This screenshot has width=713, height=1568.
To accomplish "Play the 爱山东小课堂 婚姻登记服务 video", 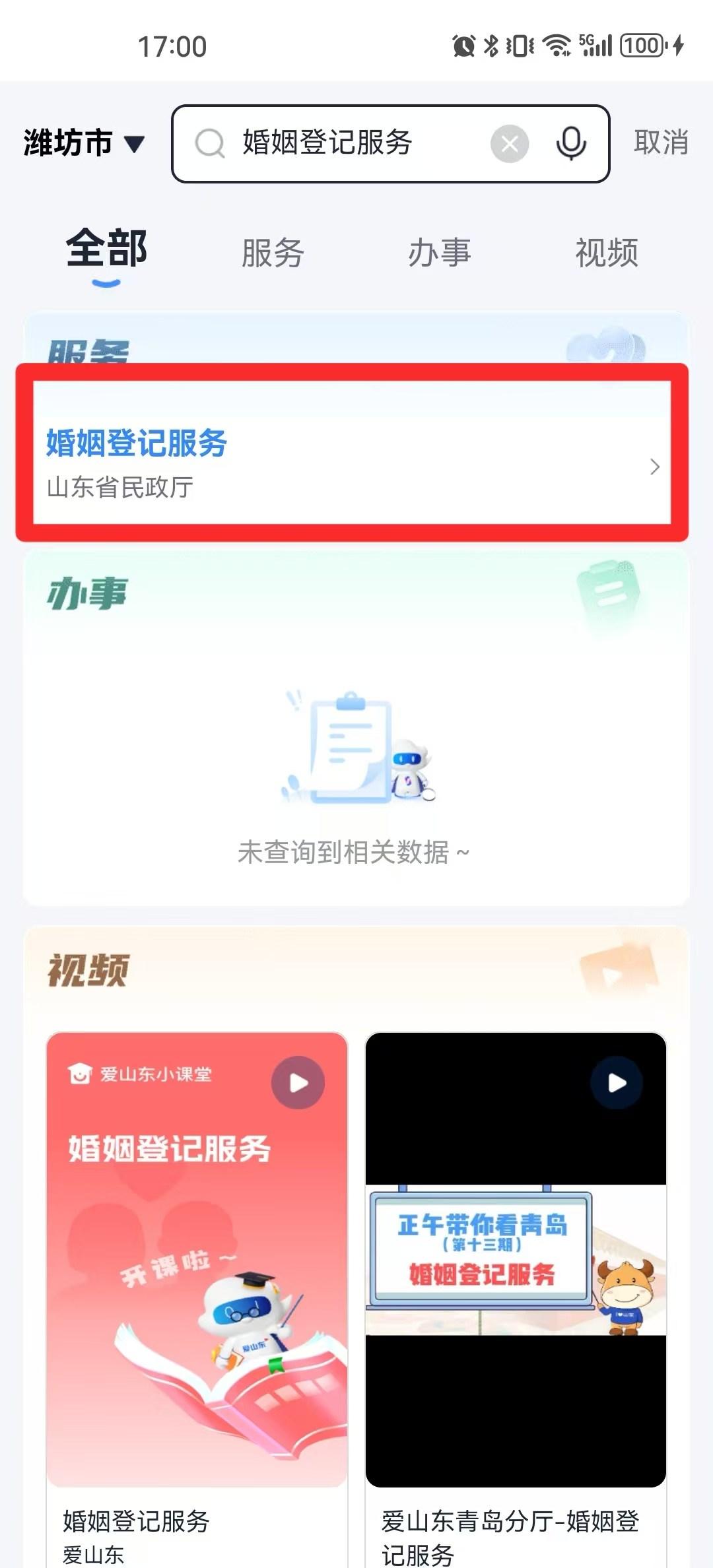I will pos(298,1083).
